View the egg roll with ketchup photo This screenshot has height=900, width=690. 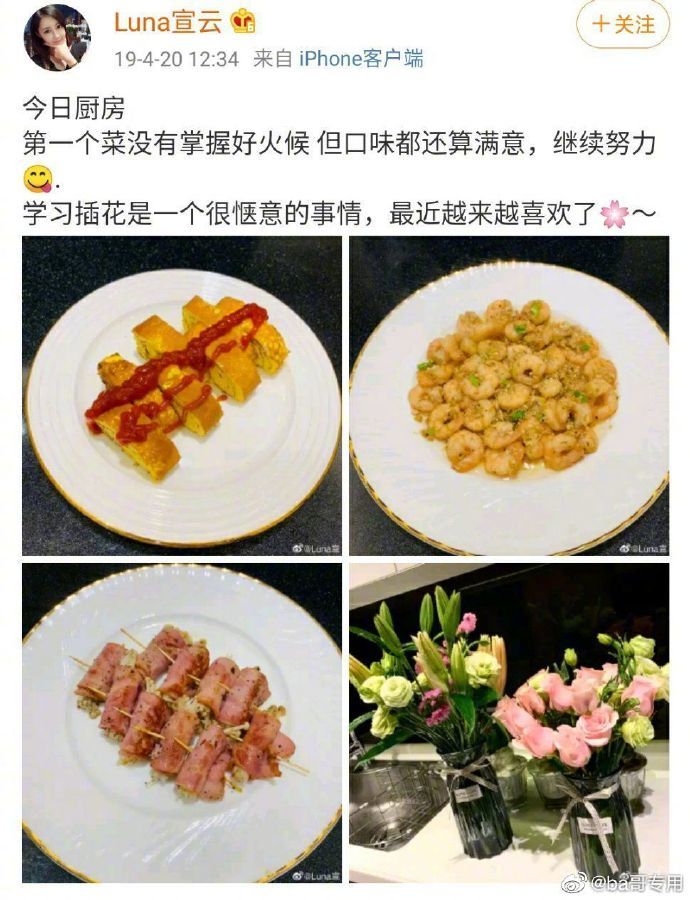(182, 395)
